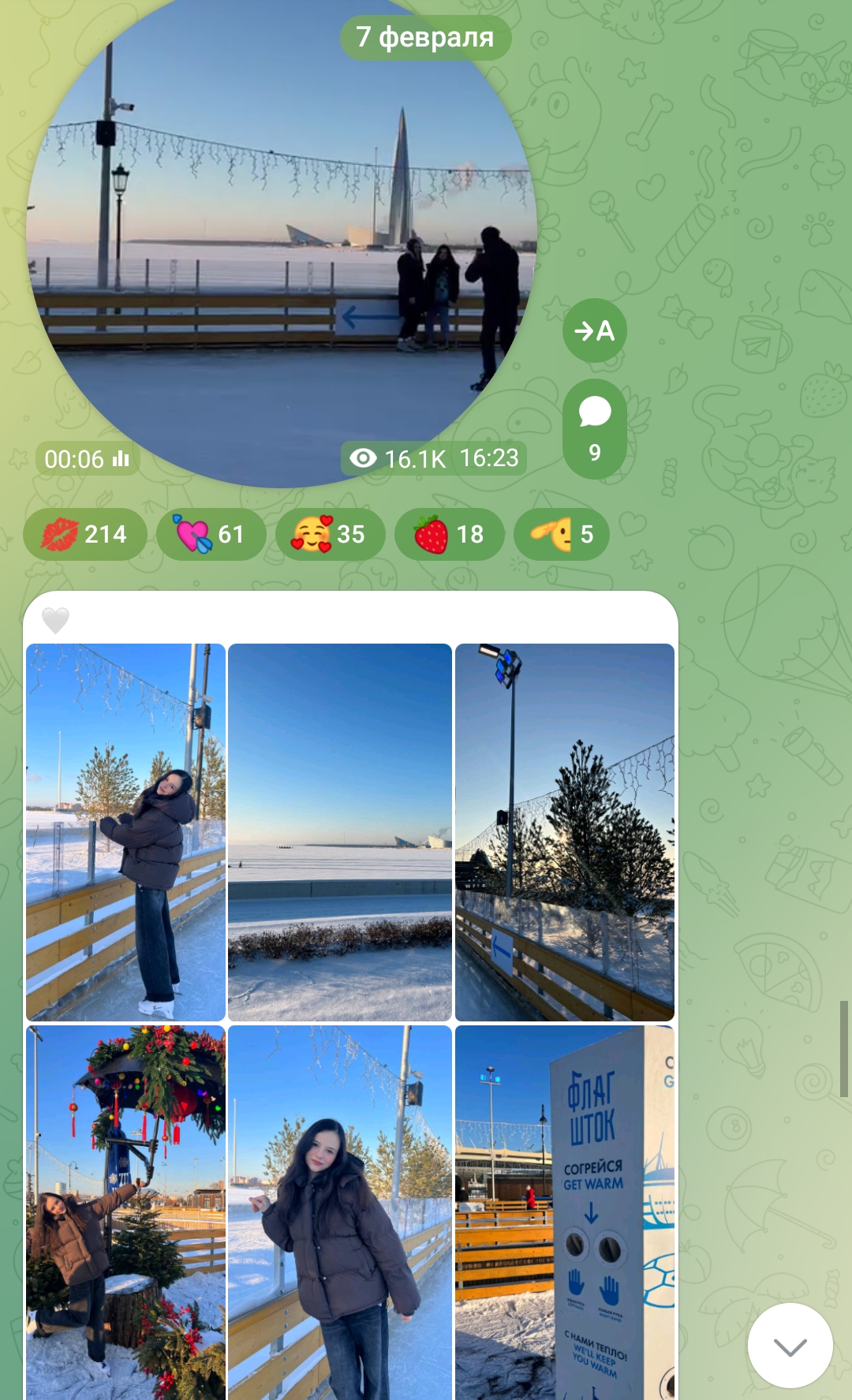React with the saluting face emoji 5

(561, 534)
